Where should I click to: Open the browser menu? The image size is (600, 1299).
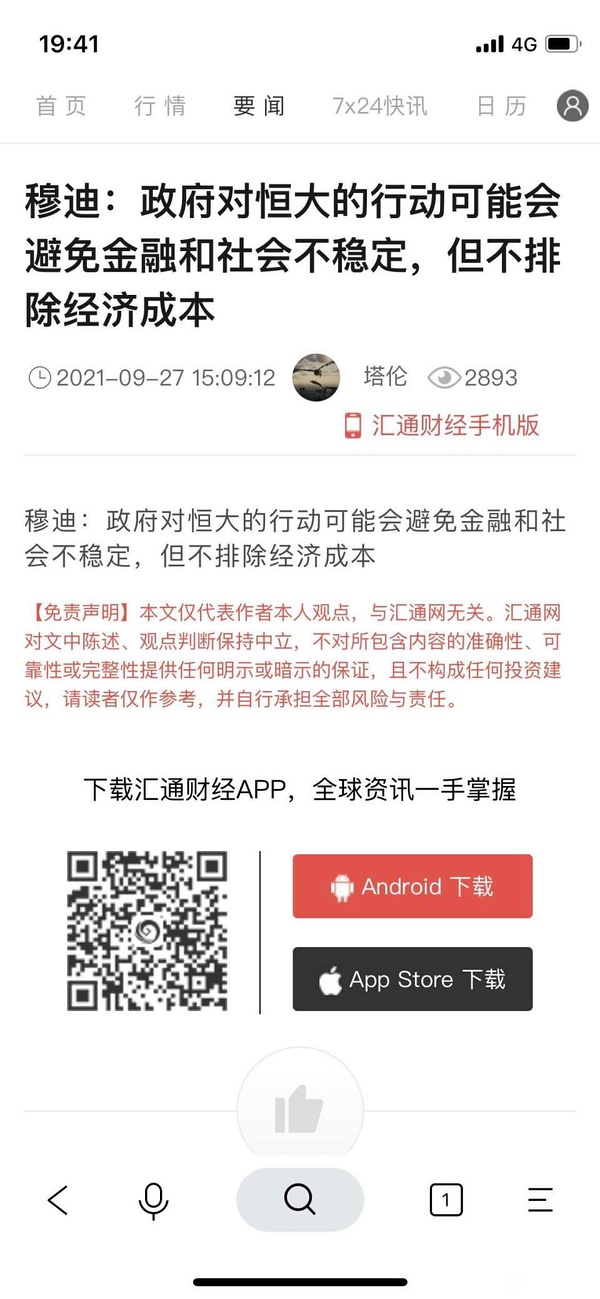(540, 1199)
